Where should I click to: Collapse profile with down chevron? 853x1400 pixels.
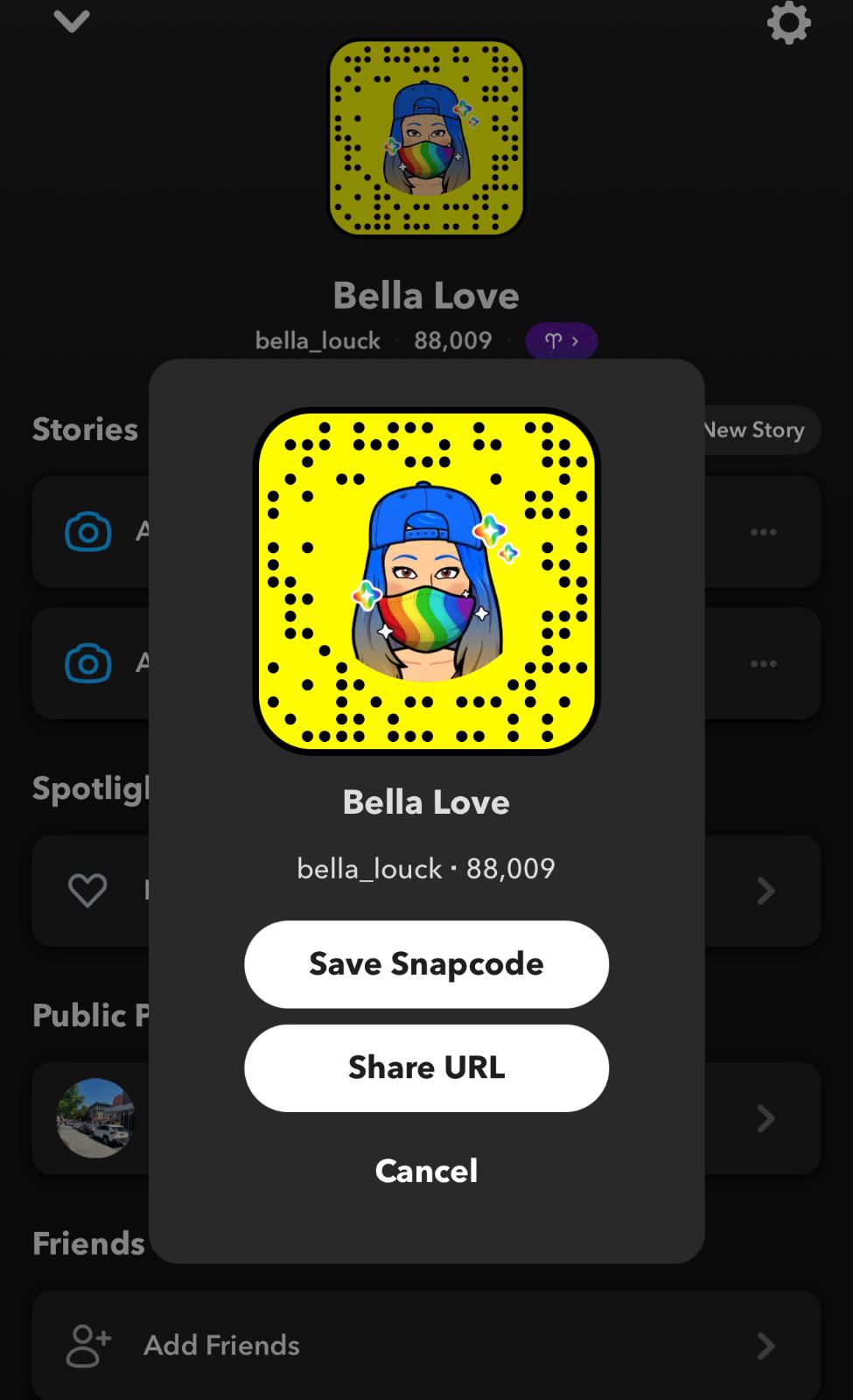tap(72, 21)
